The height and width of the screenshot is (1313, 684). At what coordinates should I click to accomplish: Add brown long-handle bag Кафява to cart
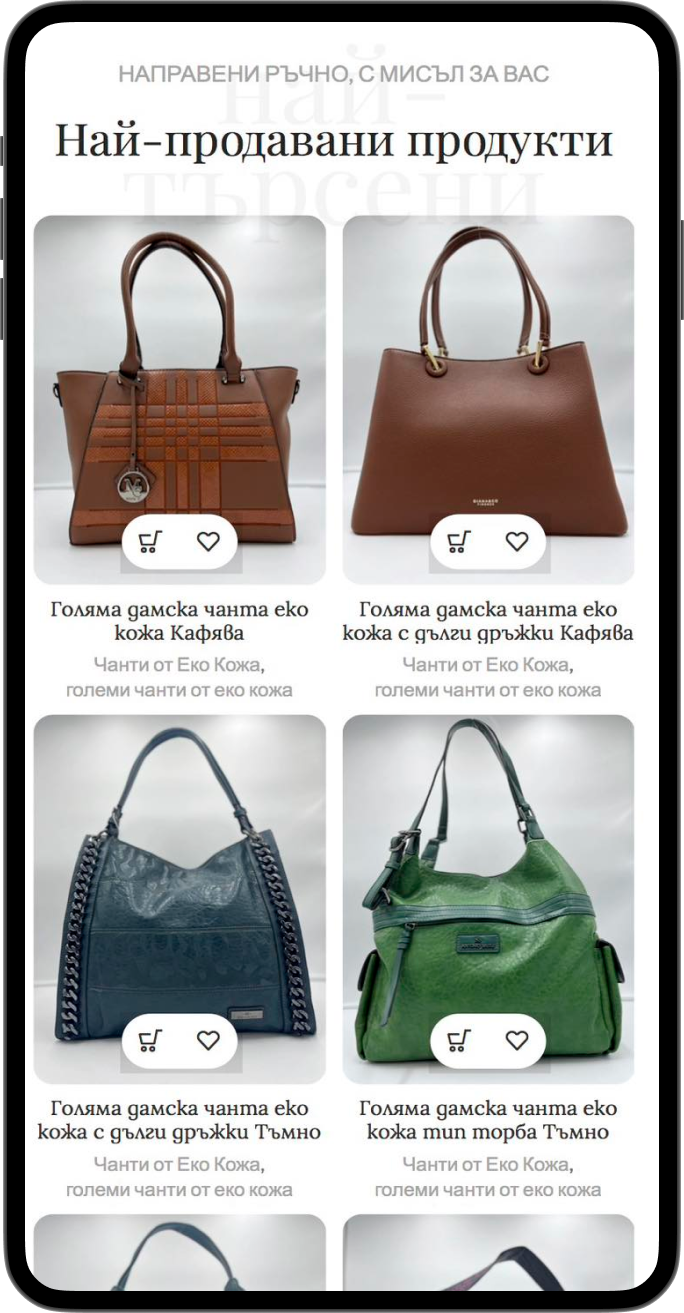tap(459, 542)
